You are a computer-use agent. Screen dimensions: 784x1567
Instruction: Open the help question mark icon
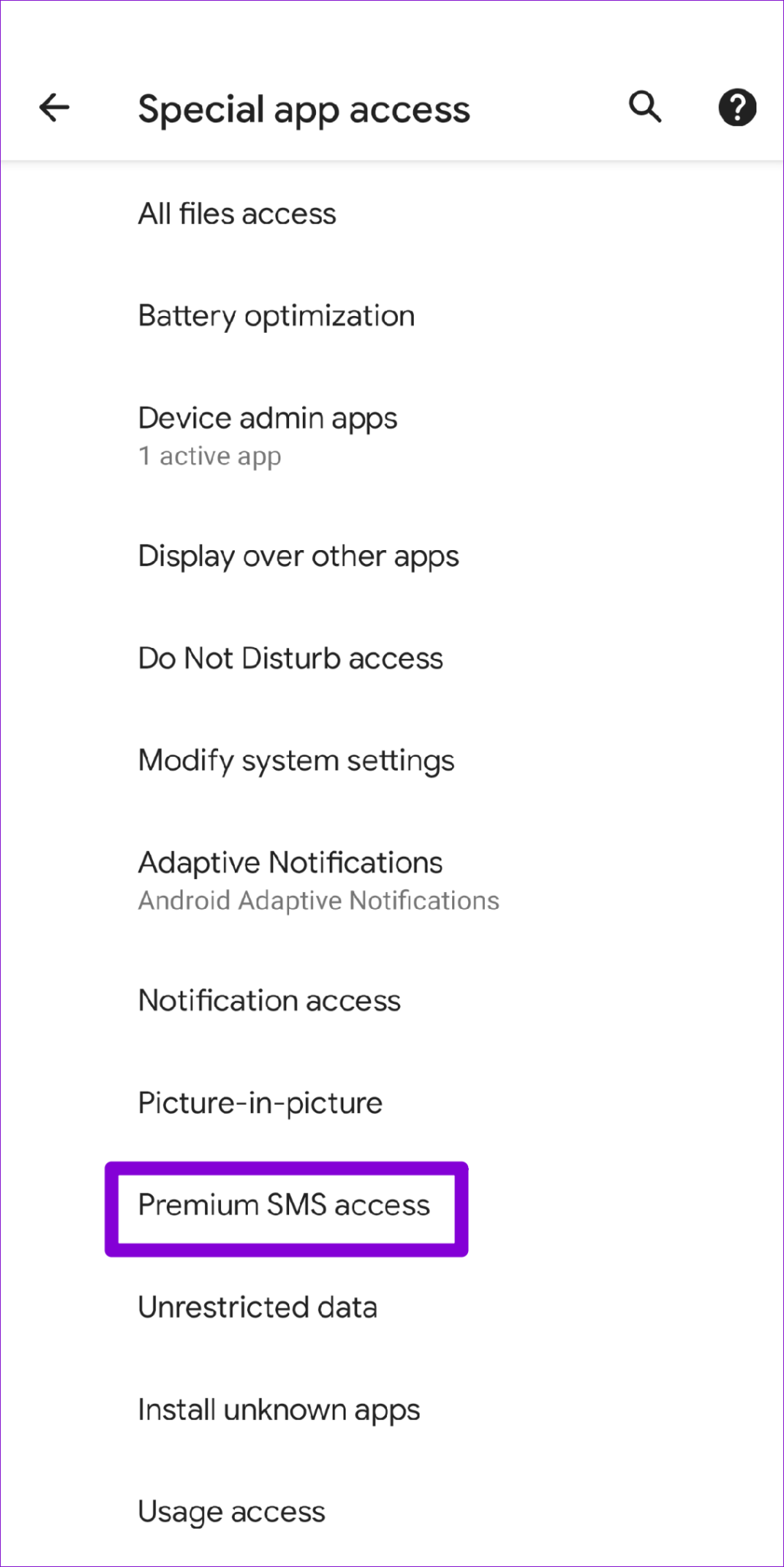click(x=736, y=107)
